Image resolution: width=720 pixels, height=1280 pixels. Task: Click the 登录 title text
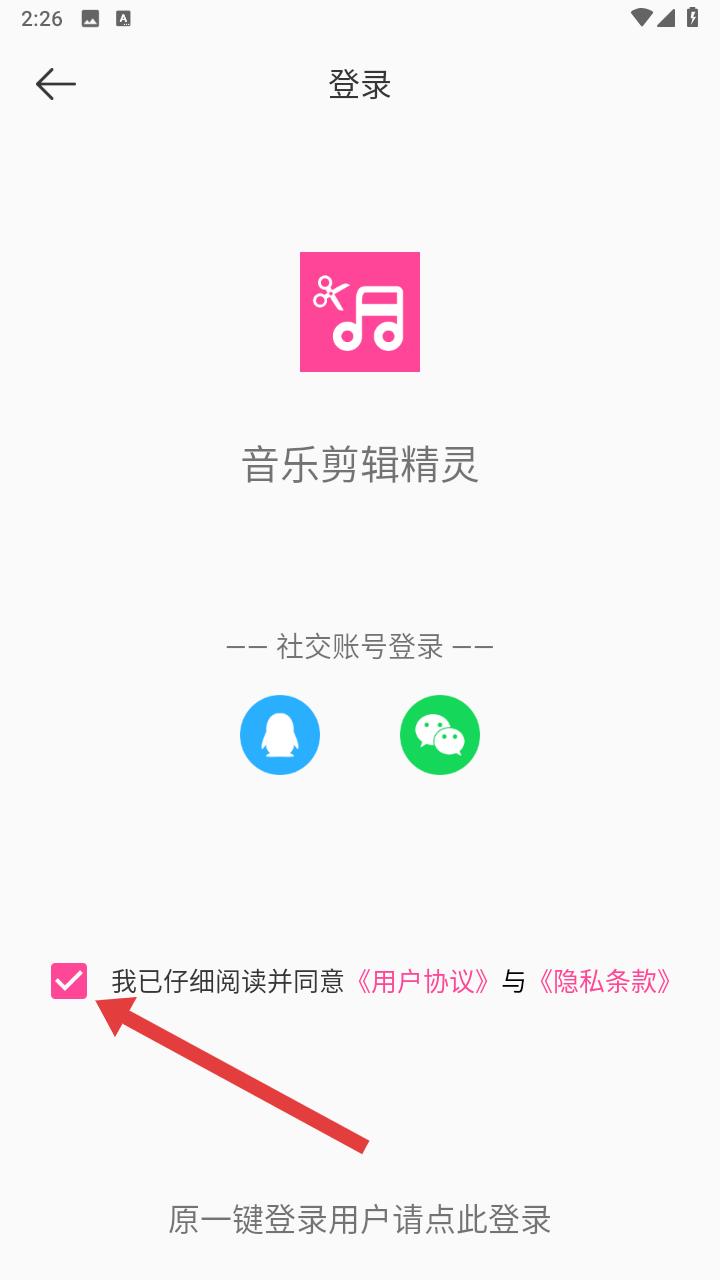[360, 85]
